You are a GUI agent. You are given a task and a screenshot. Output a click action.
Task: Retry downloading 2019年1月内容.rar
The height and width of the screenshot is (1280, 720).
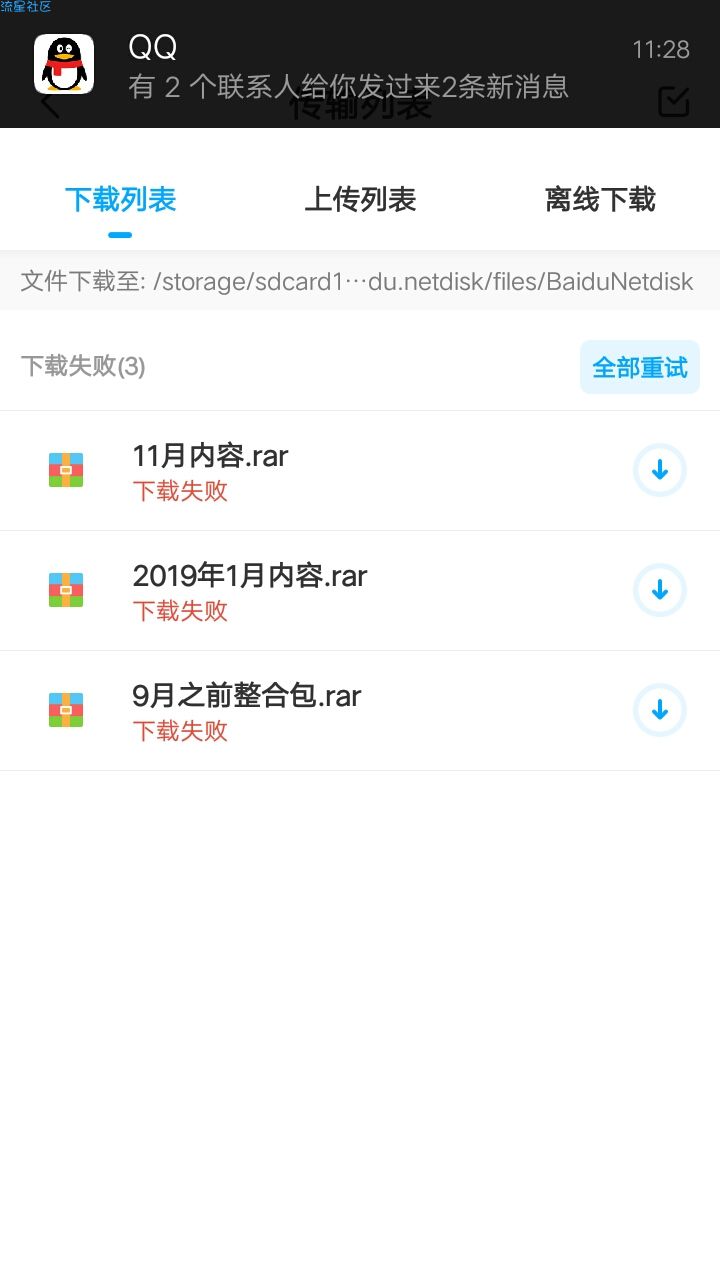click(x=660, y=590)
